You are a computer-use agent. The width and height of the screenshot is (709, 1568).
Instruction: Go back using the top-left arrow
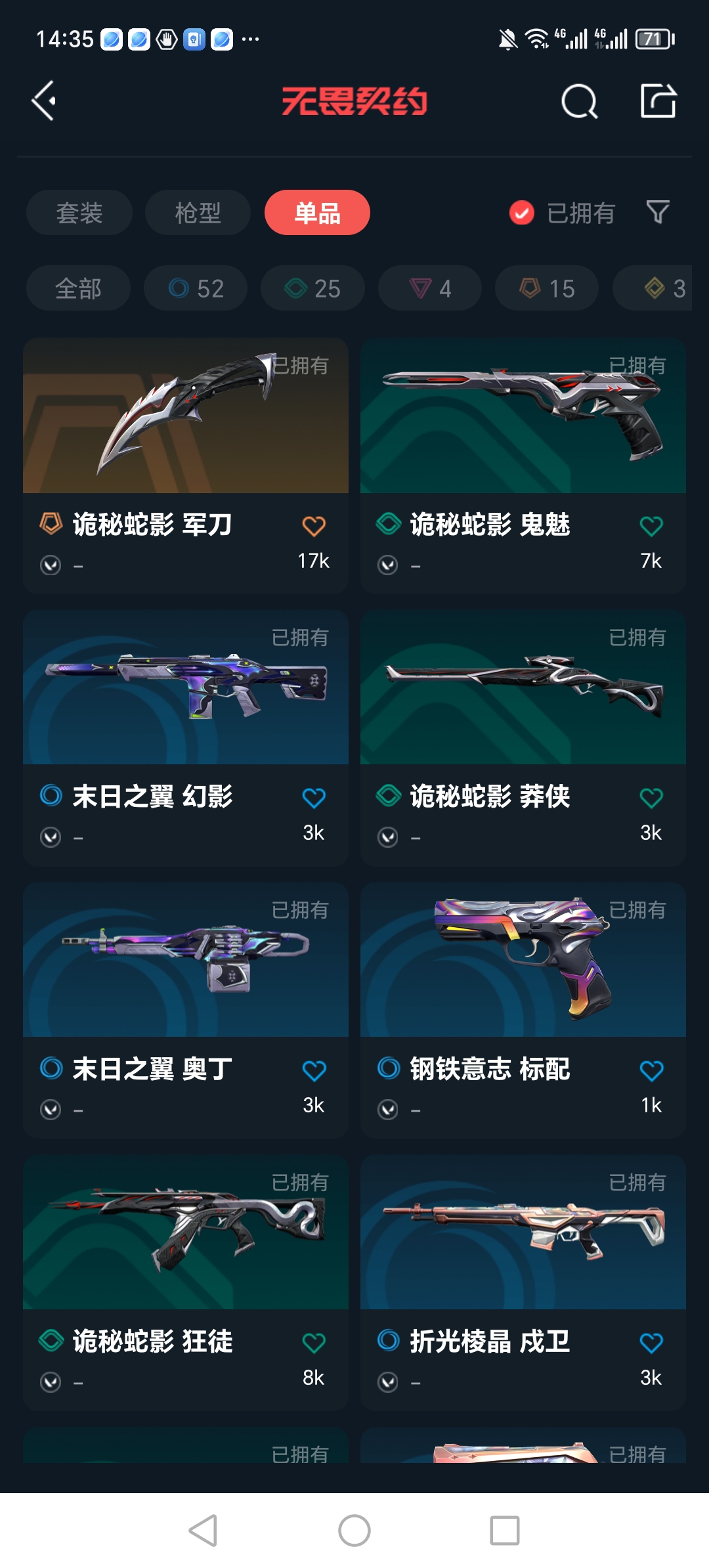[x=44, y=101]
